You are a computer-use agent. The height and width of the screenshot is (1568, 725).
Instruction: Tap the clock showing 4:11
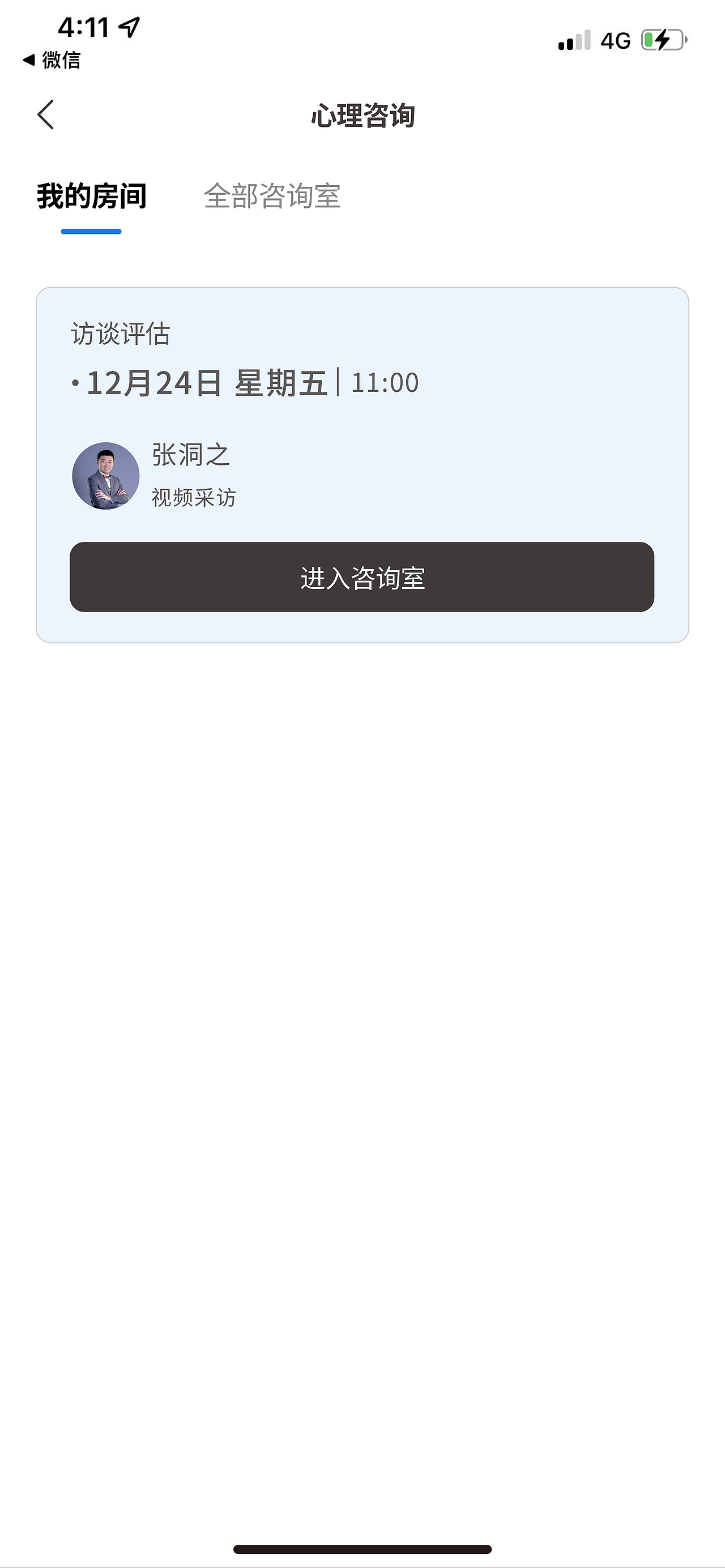82,25
